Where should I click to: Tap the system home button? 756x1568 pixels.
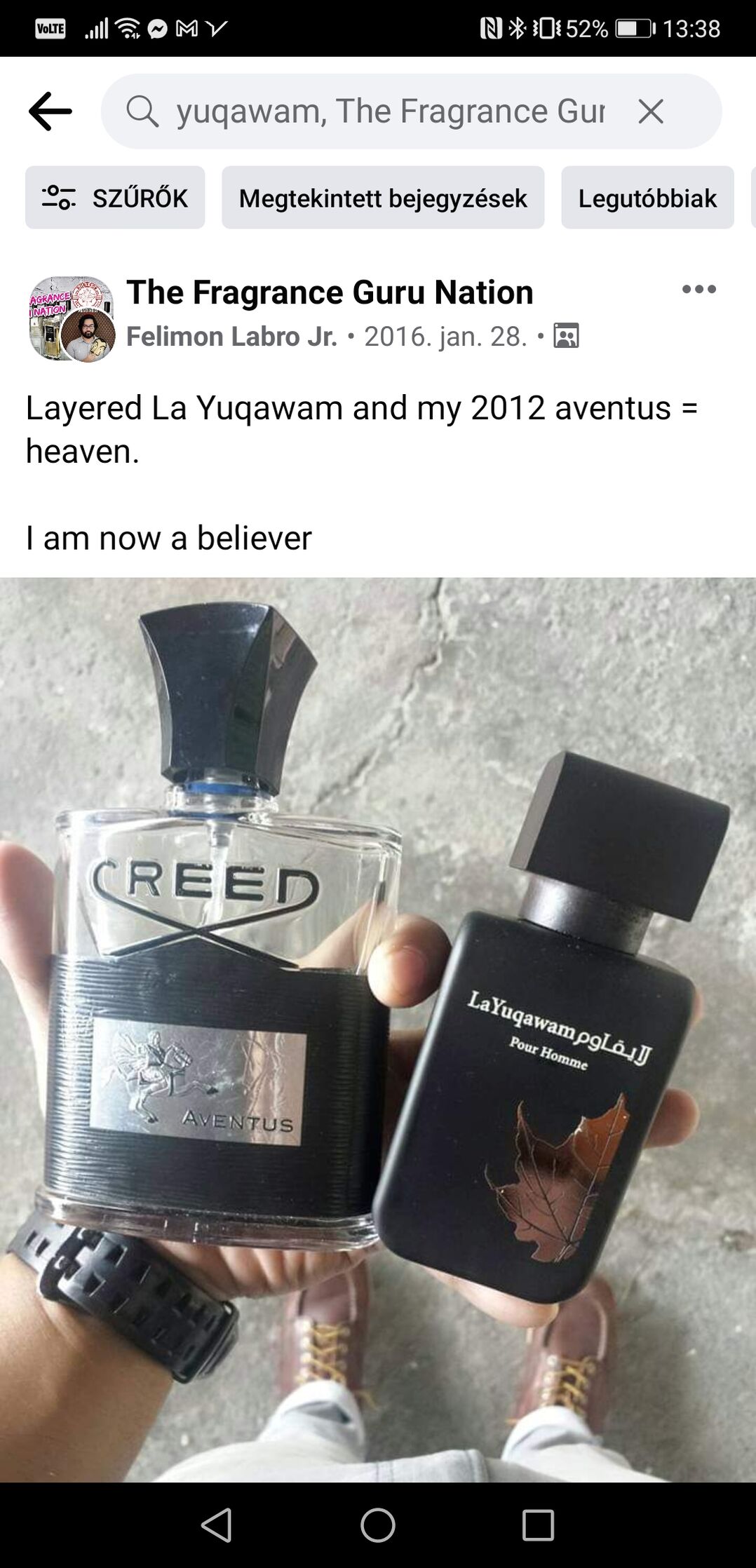(377, 1525)
